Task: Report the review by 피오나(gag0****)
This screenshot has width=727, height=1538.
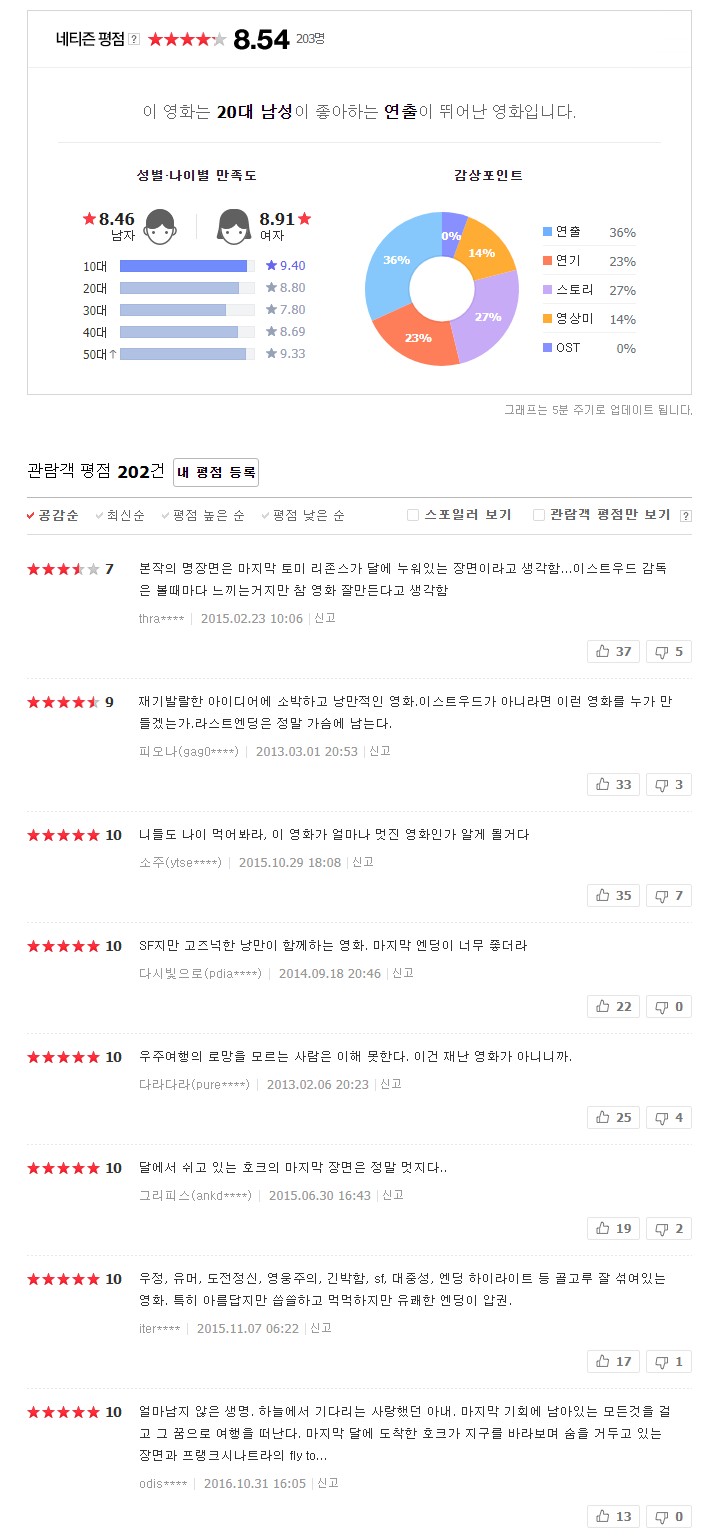Action: 380,751
